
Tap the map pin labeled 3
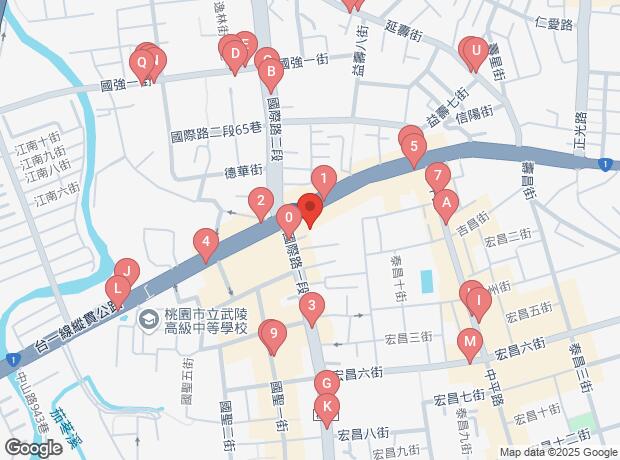313,307
